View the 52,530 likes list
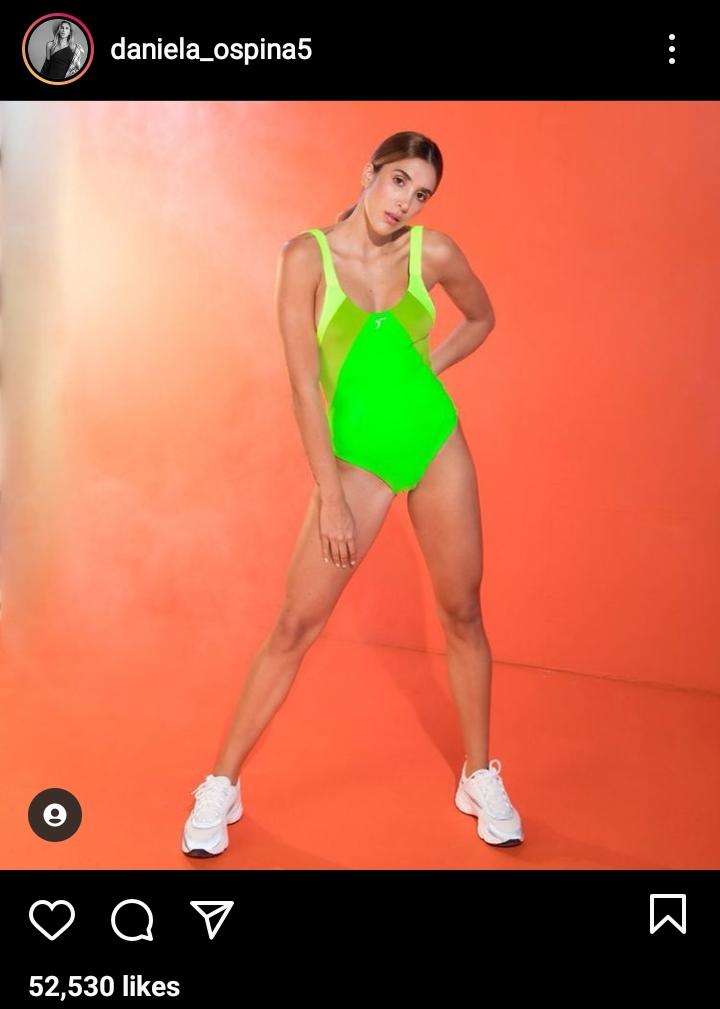 (104, 987)
